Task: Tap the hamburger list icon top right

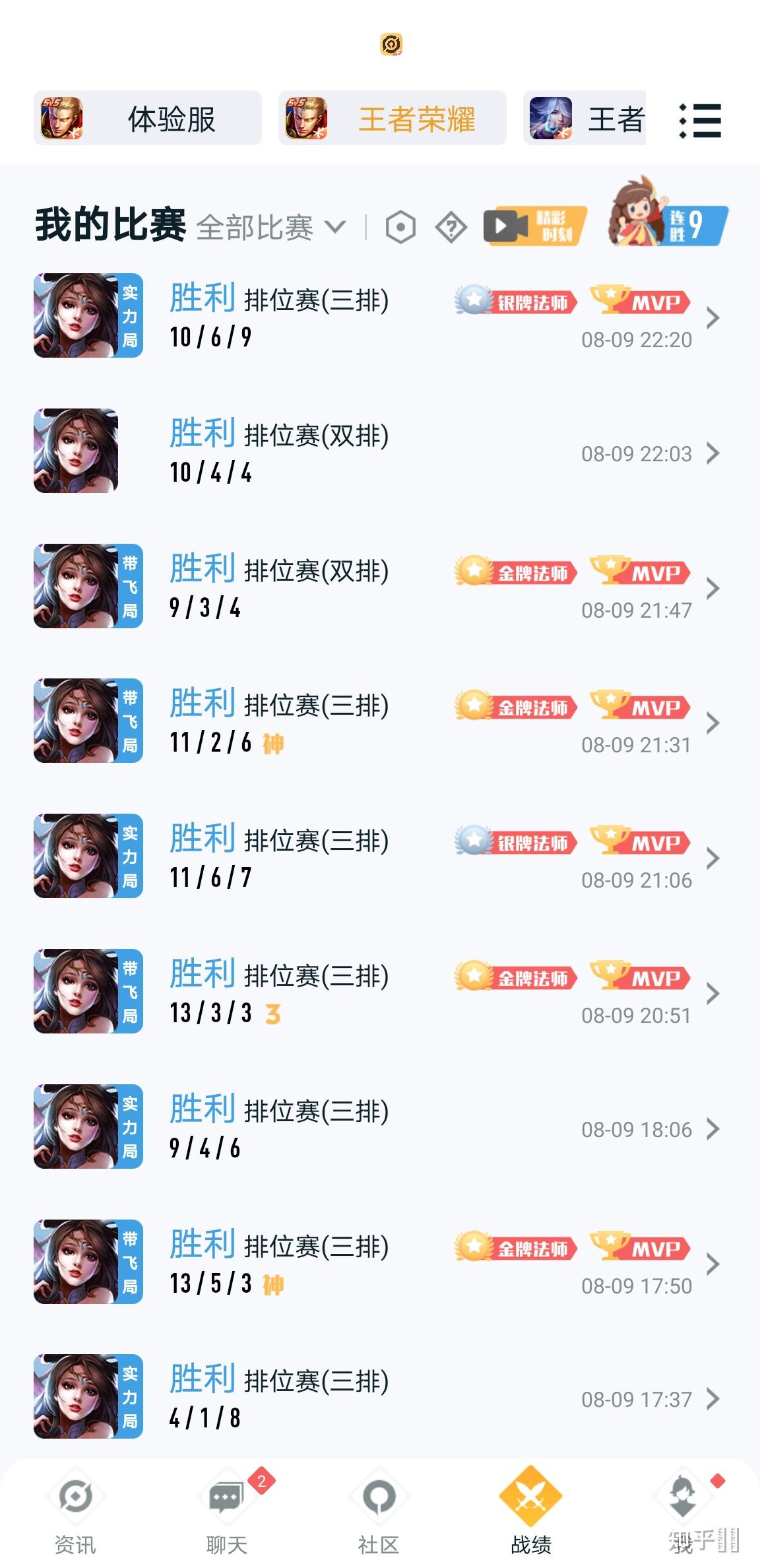Action: pos(701,121)
